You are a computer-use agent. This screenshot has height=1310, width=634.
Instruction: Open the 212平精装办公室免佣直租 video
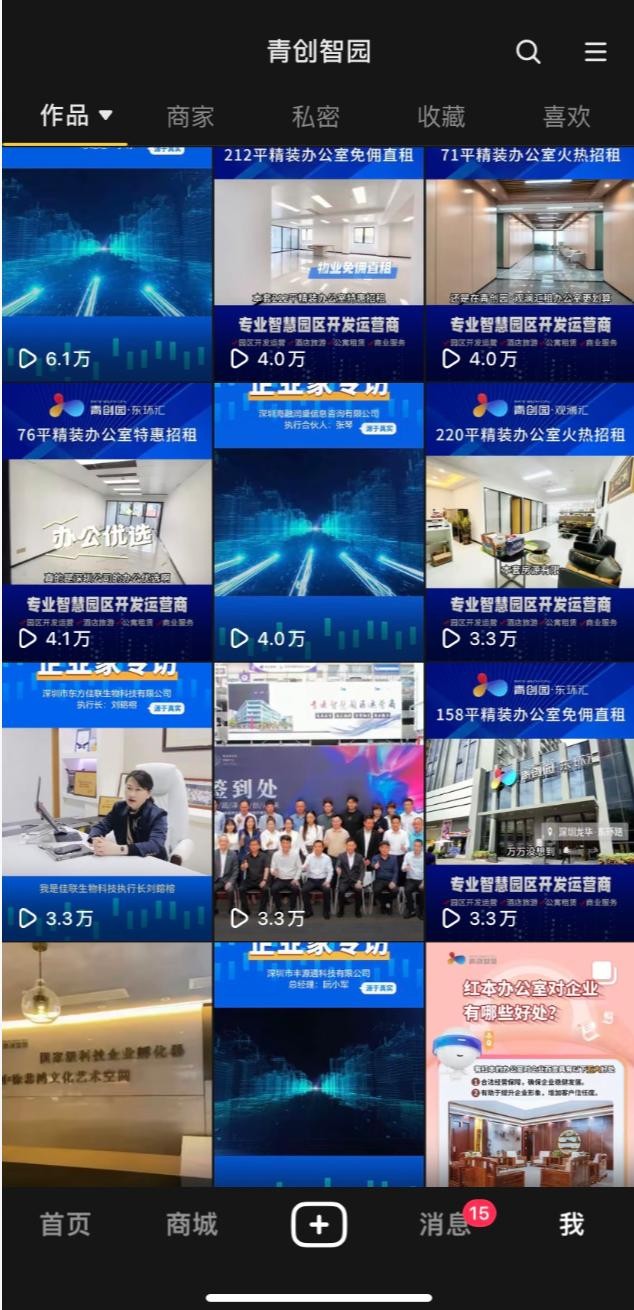click(x=318, y=260)
